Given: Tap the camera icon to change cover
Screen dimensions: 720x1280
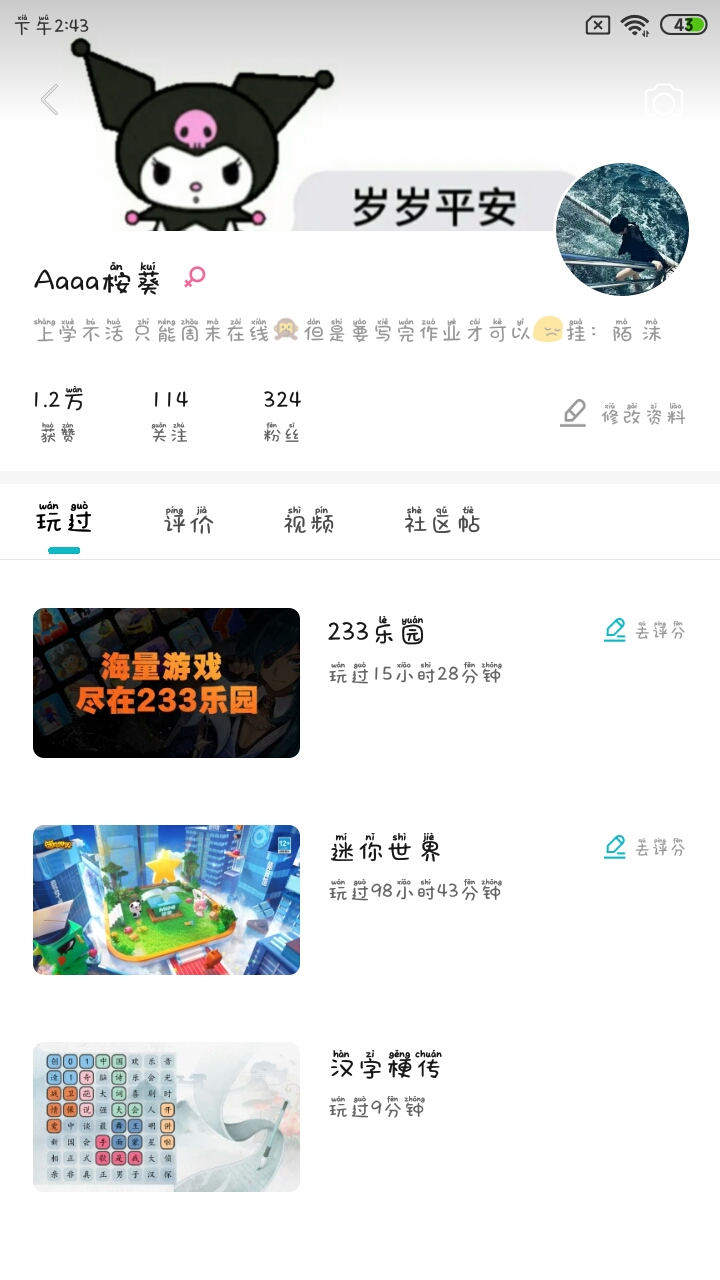Looking at the screenshot, I should click(x=663, y=101).
